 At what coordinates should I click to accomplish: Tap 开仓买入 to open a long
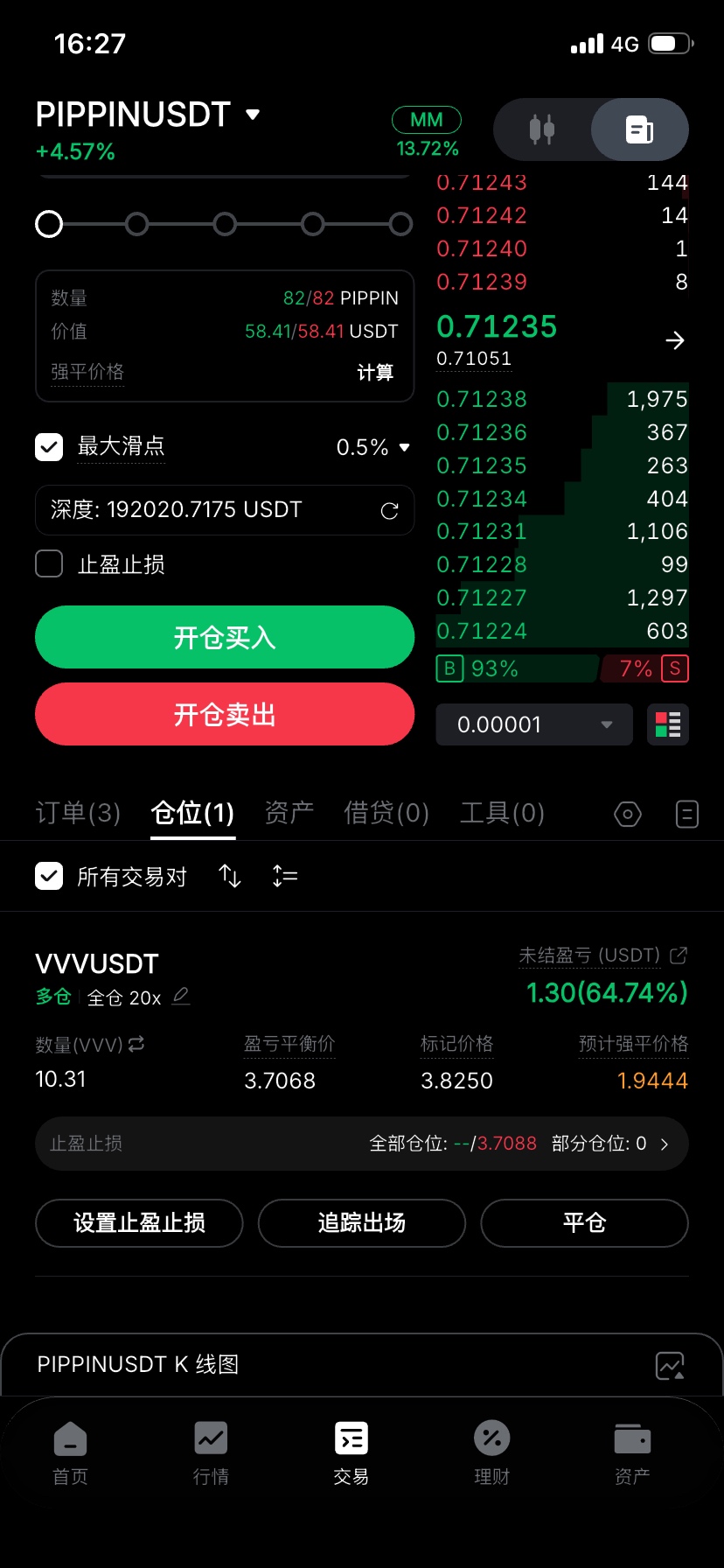225,637
